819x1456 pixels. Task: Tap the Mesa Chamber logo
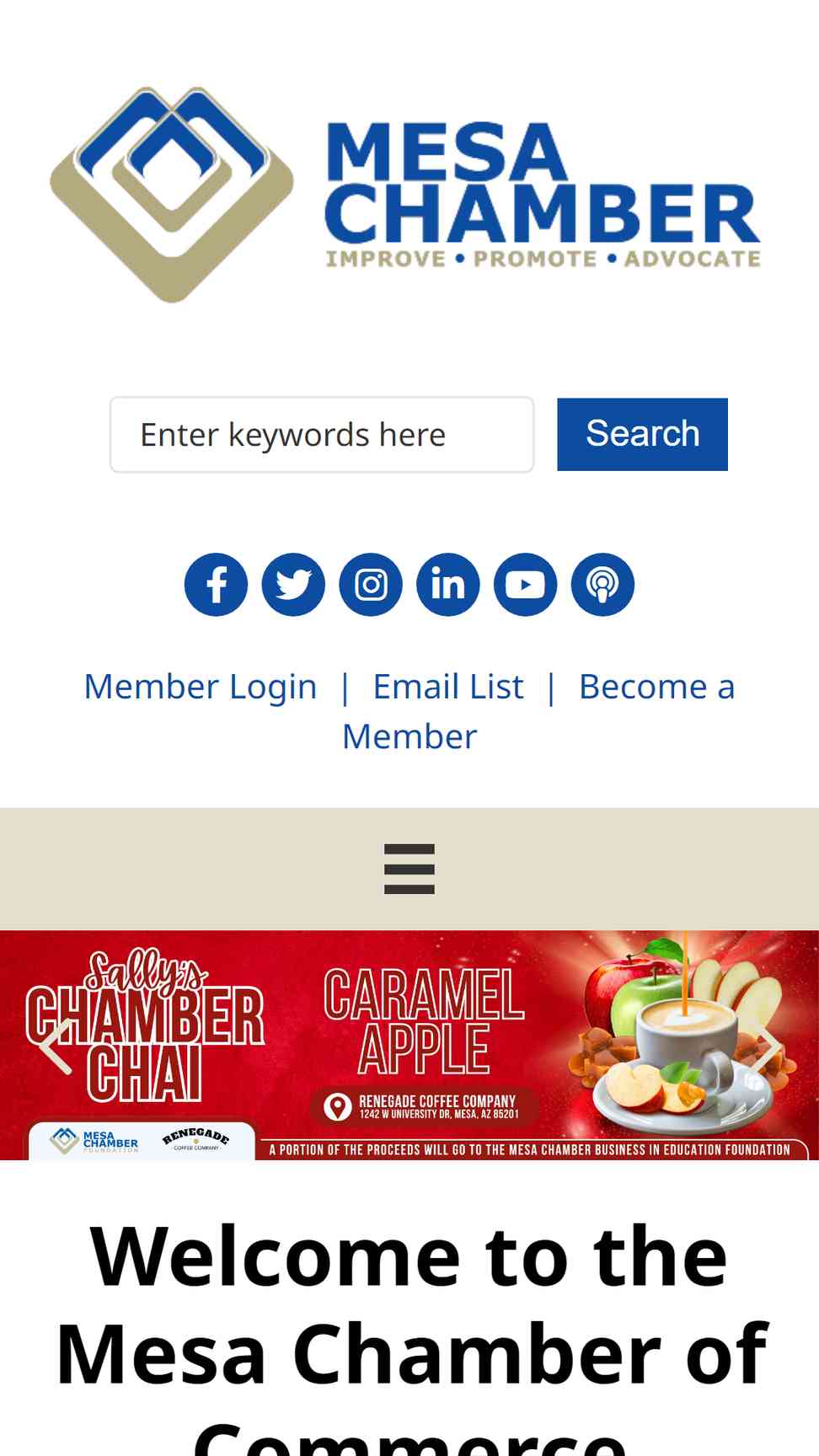click(x=406, y=195)
